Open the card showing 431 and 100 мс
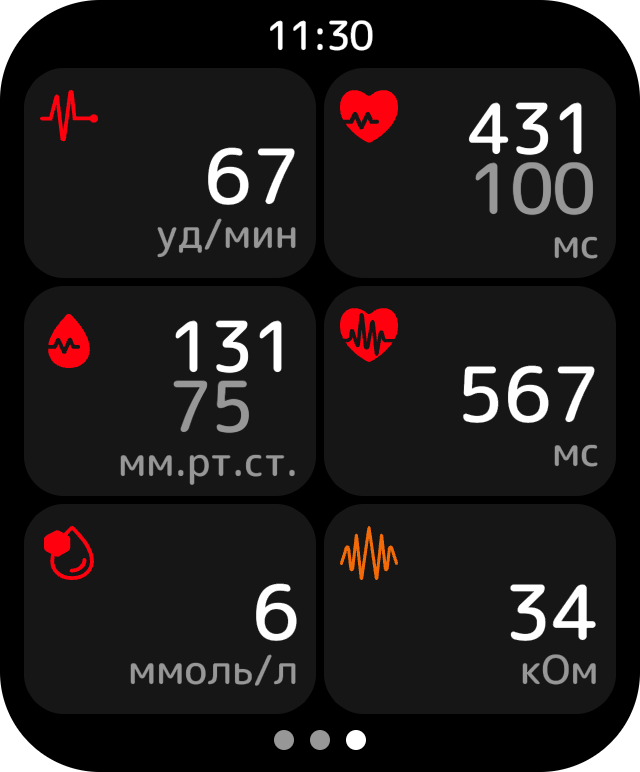The height and width of the screenshot is (772, 640). (470, 173)
